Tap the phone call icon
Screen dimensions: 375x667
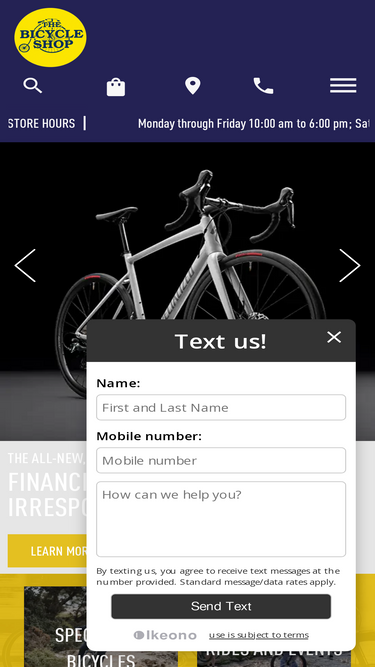(263, 86)
